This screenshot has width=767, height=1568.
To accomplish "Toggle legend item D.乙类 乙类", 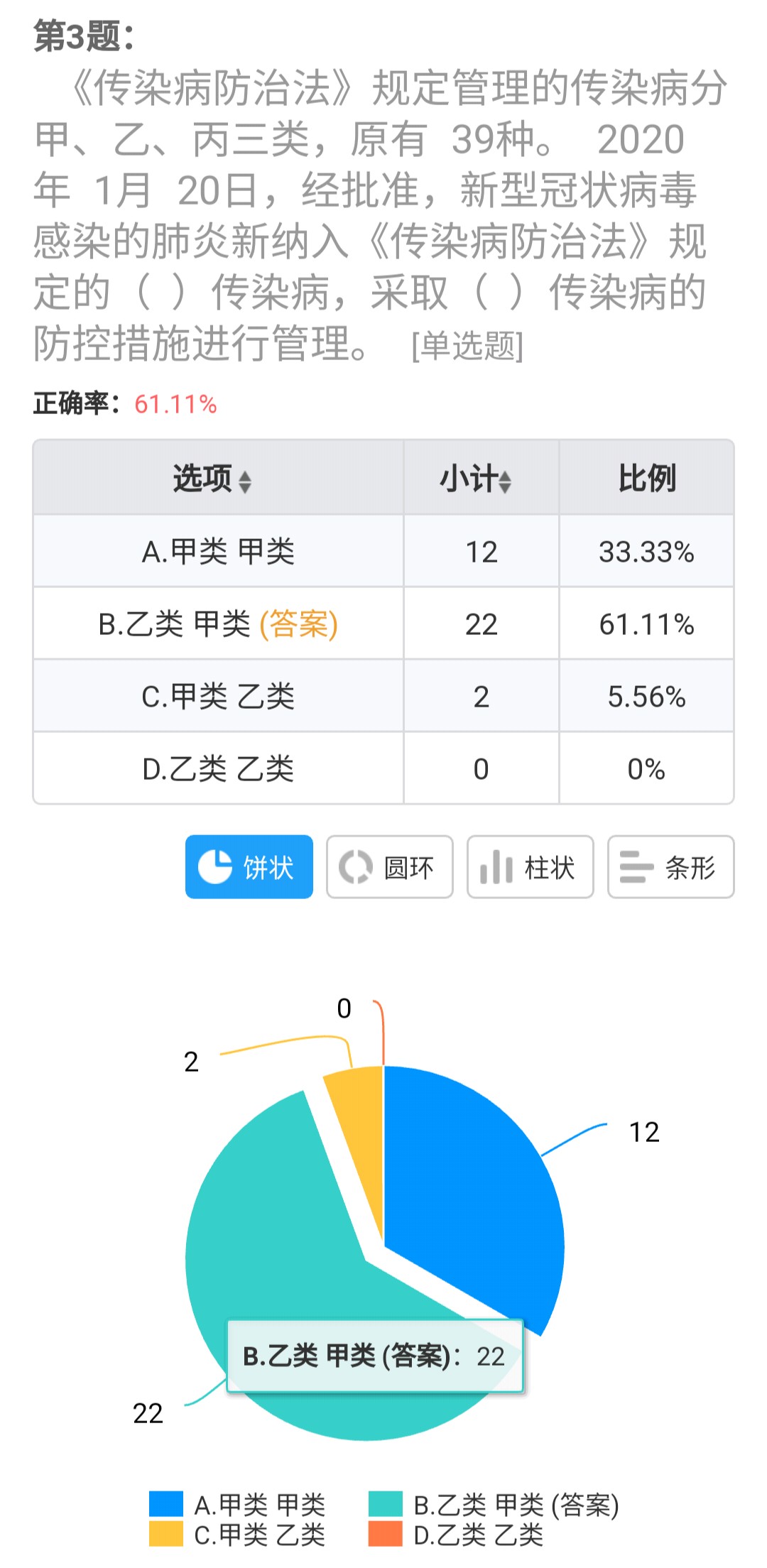I will [456, 1535].
